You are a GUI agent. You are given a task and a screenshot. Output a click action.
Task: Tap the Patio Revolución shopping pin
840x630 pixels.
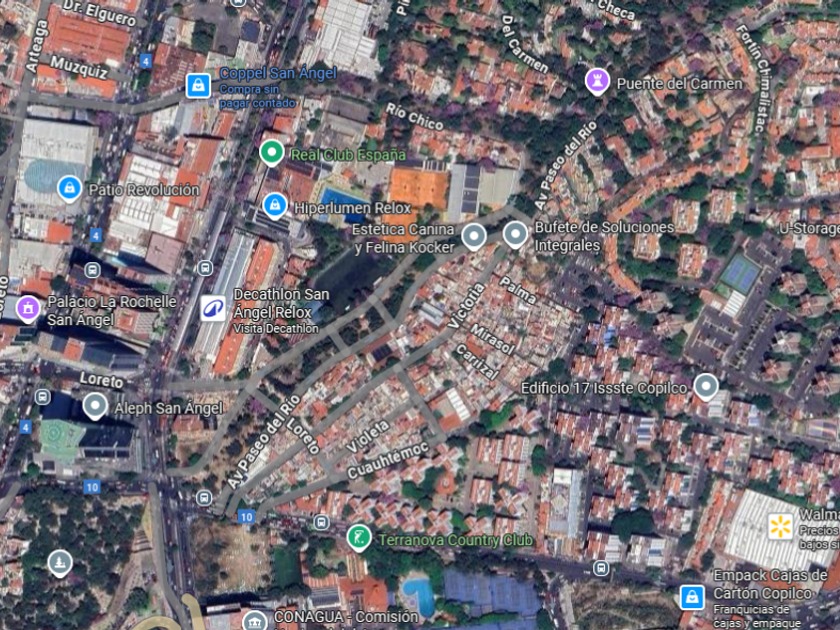tap(69, 187)
